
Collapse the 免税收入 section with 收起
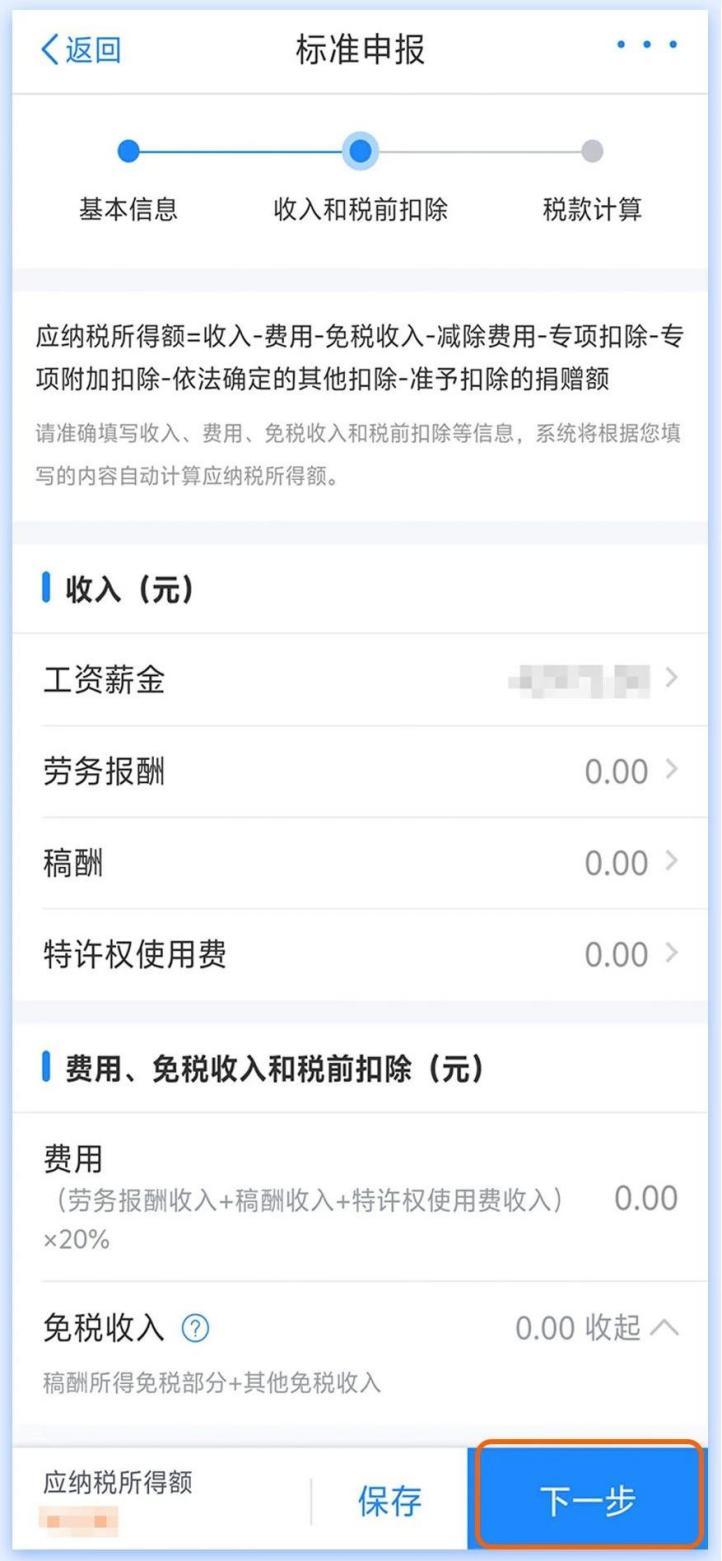click(x=628, y=1328)
